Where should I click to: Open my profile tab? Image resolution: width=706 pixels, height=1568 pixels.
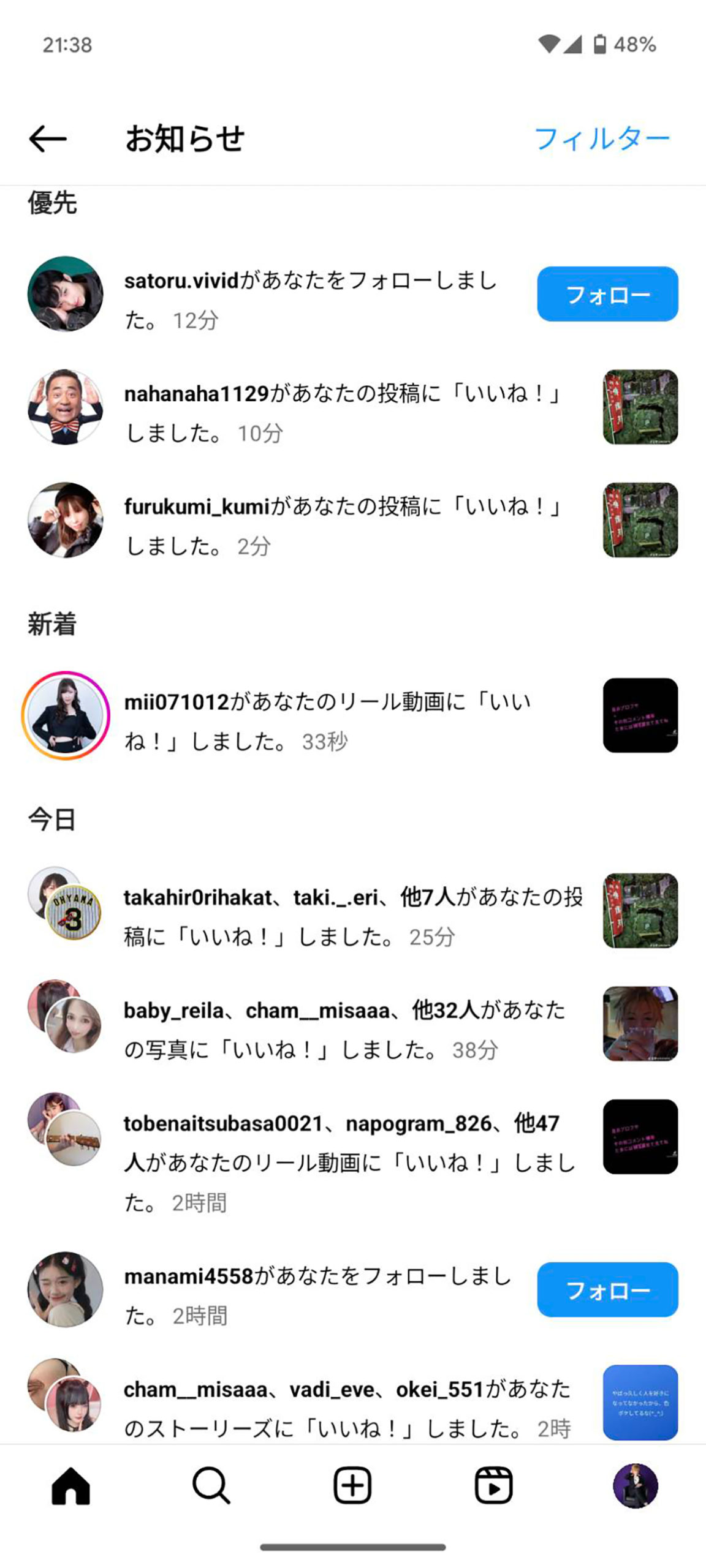635,1485
